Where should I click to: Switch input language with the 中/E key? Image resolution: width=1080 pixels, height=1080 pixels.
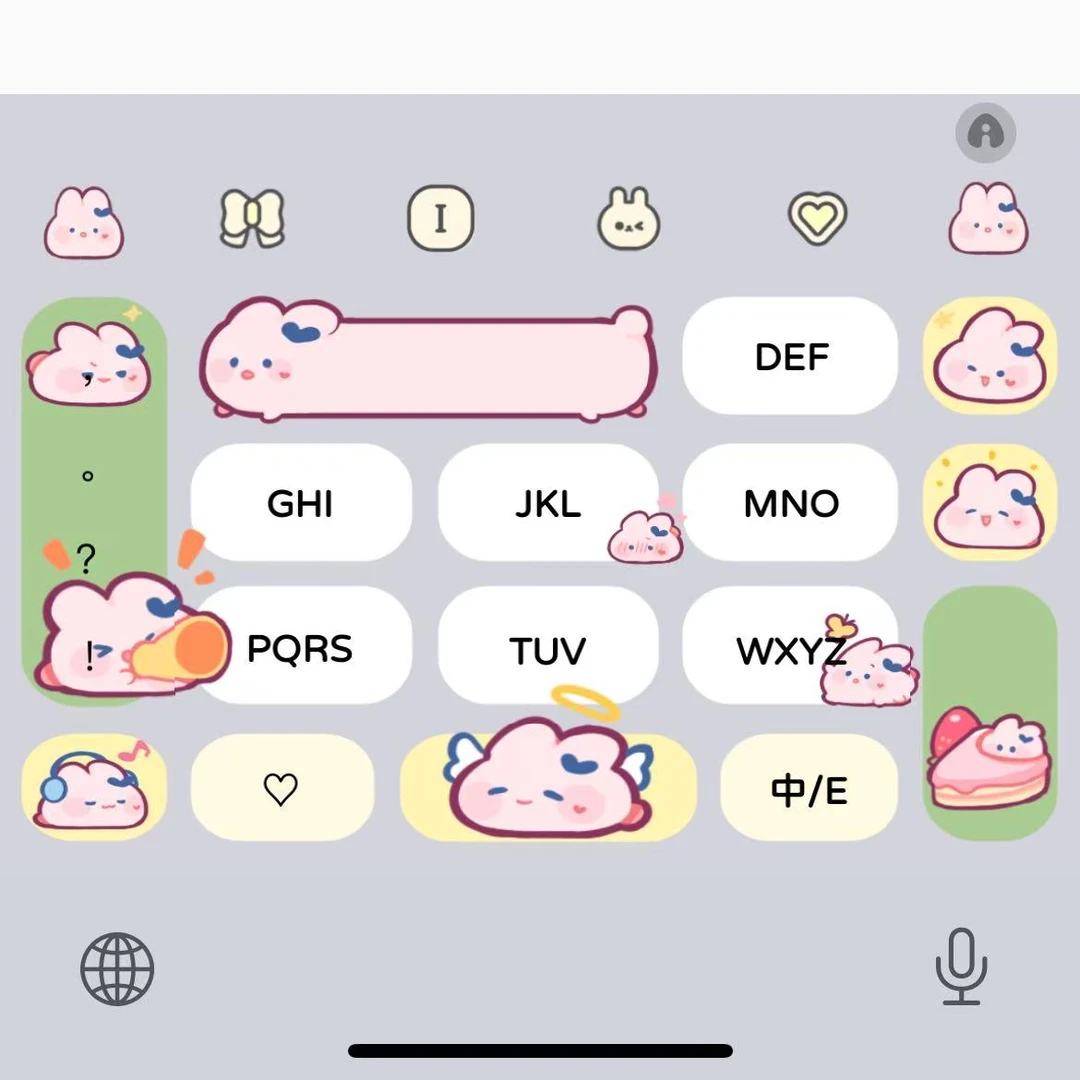click(809, 790)
